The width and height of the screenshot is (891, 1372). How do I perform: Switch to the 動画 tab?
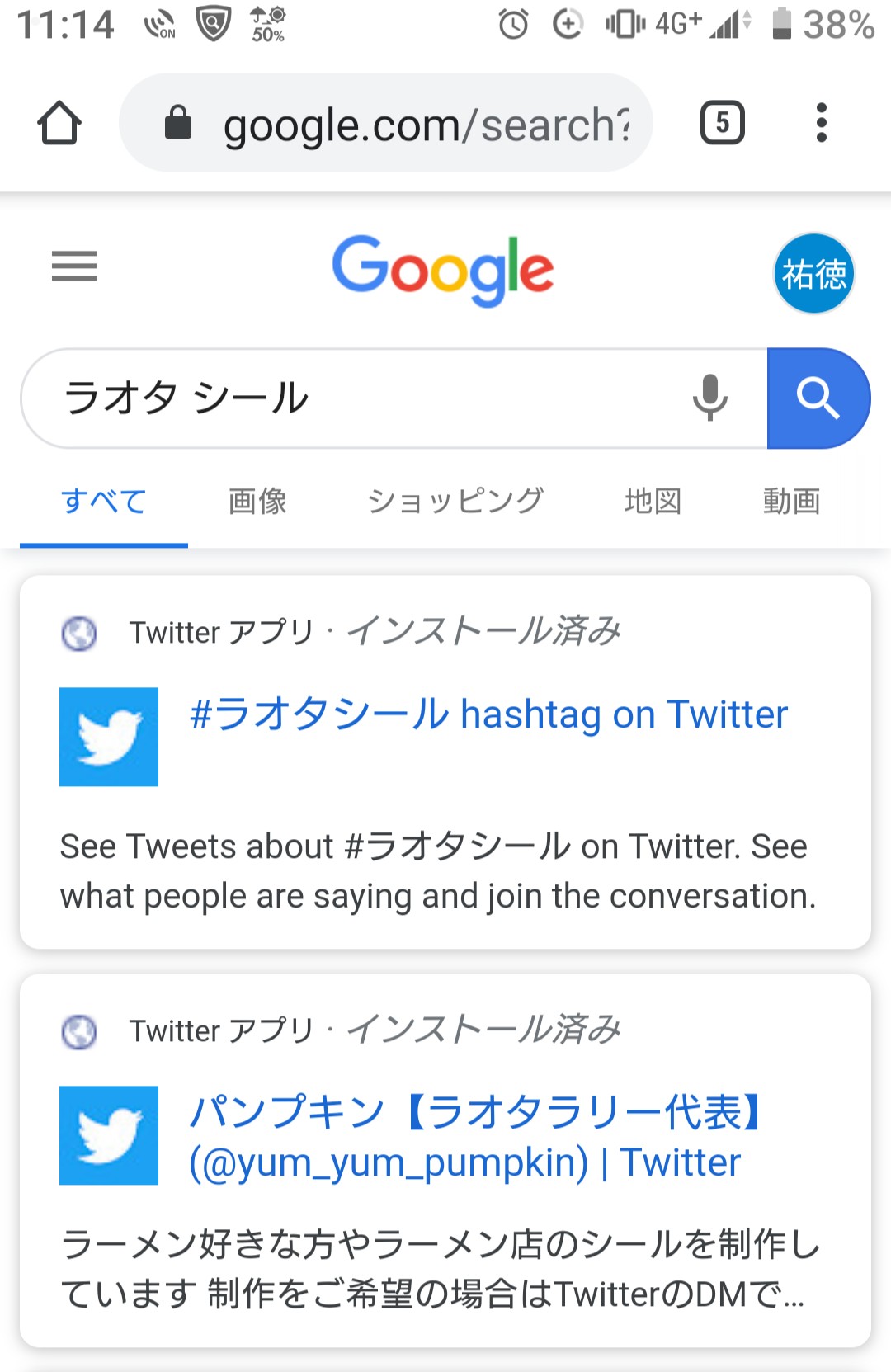click(791, 501)
